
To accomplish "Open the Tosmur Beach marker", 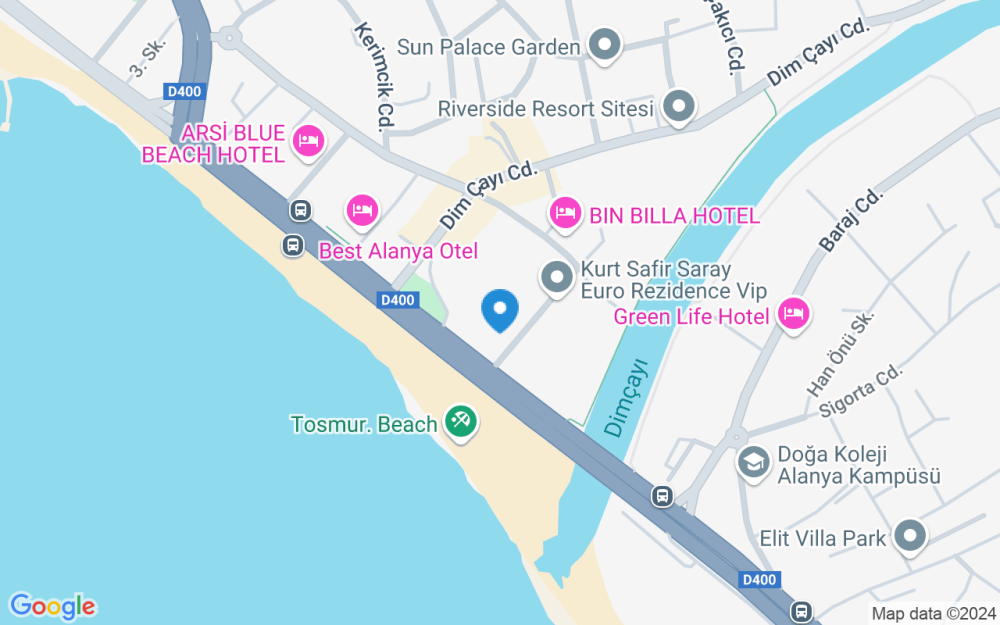I will click(x=461, y=422).
